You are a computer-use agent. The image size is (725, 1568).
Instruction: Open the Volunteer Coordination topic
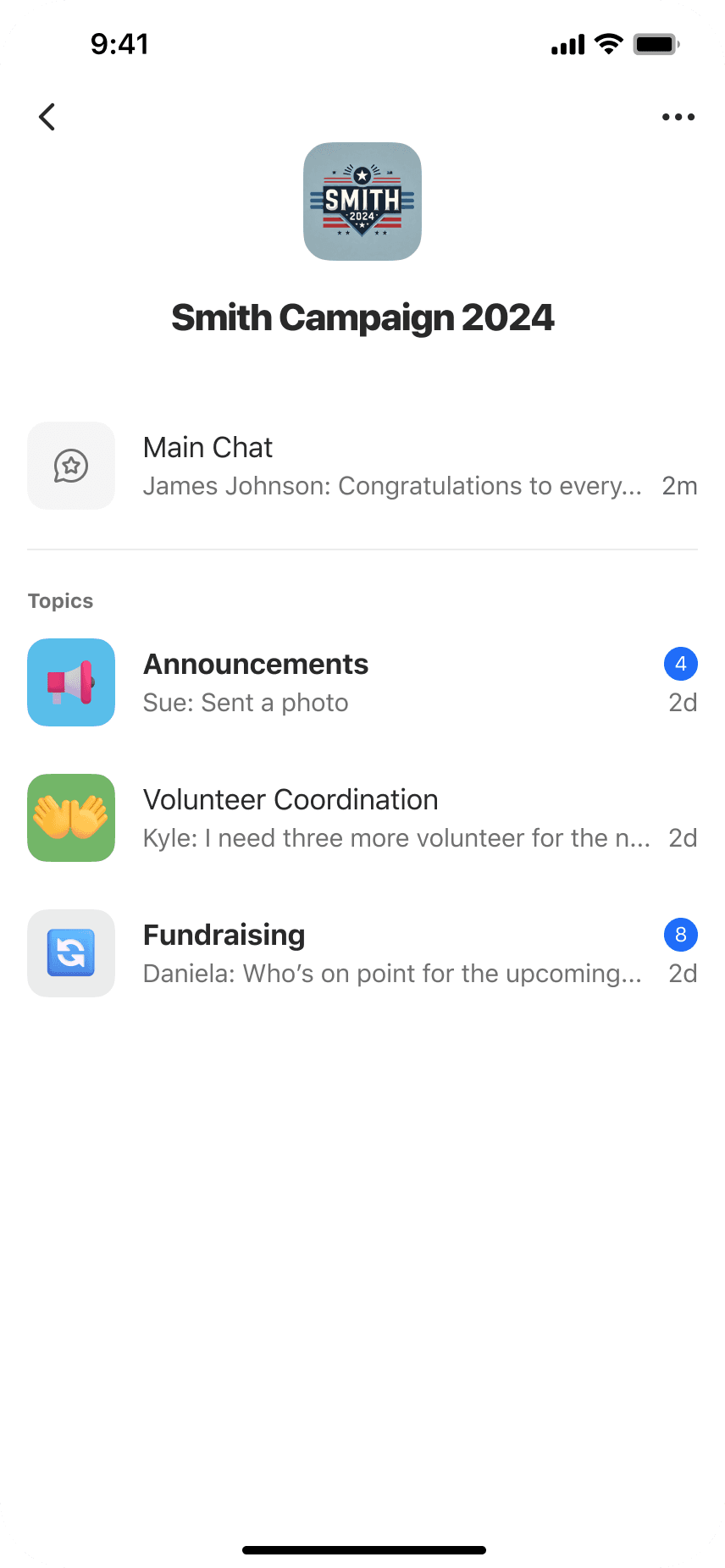[x=362, y=818]
